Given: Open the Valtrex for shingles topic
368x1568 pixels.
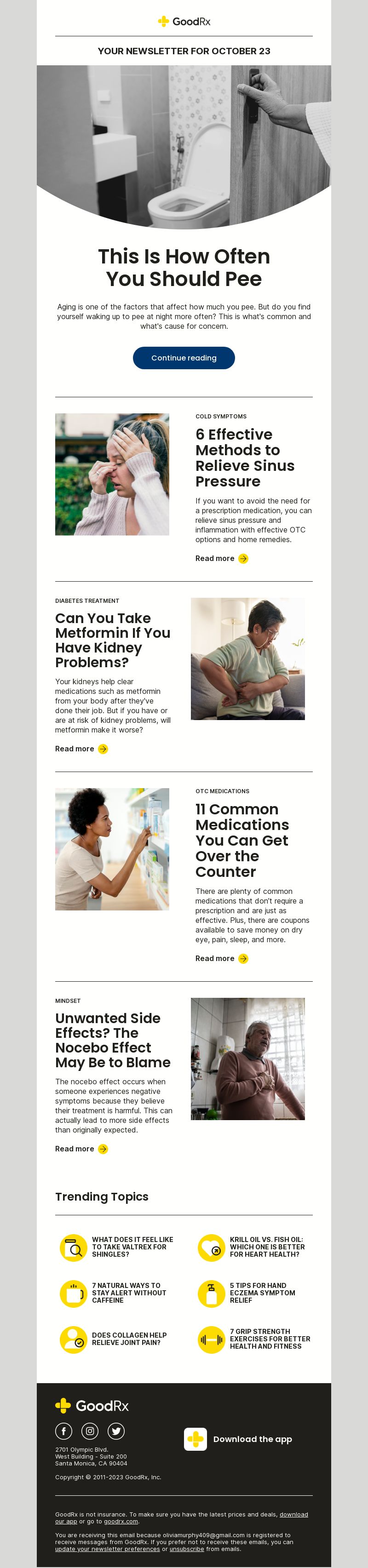Looking at the screenshot, I should 132,1247.
